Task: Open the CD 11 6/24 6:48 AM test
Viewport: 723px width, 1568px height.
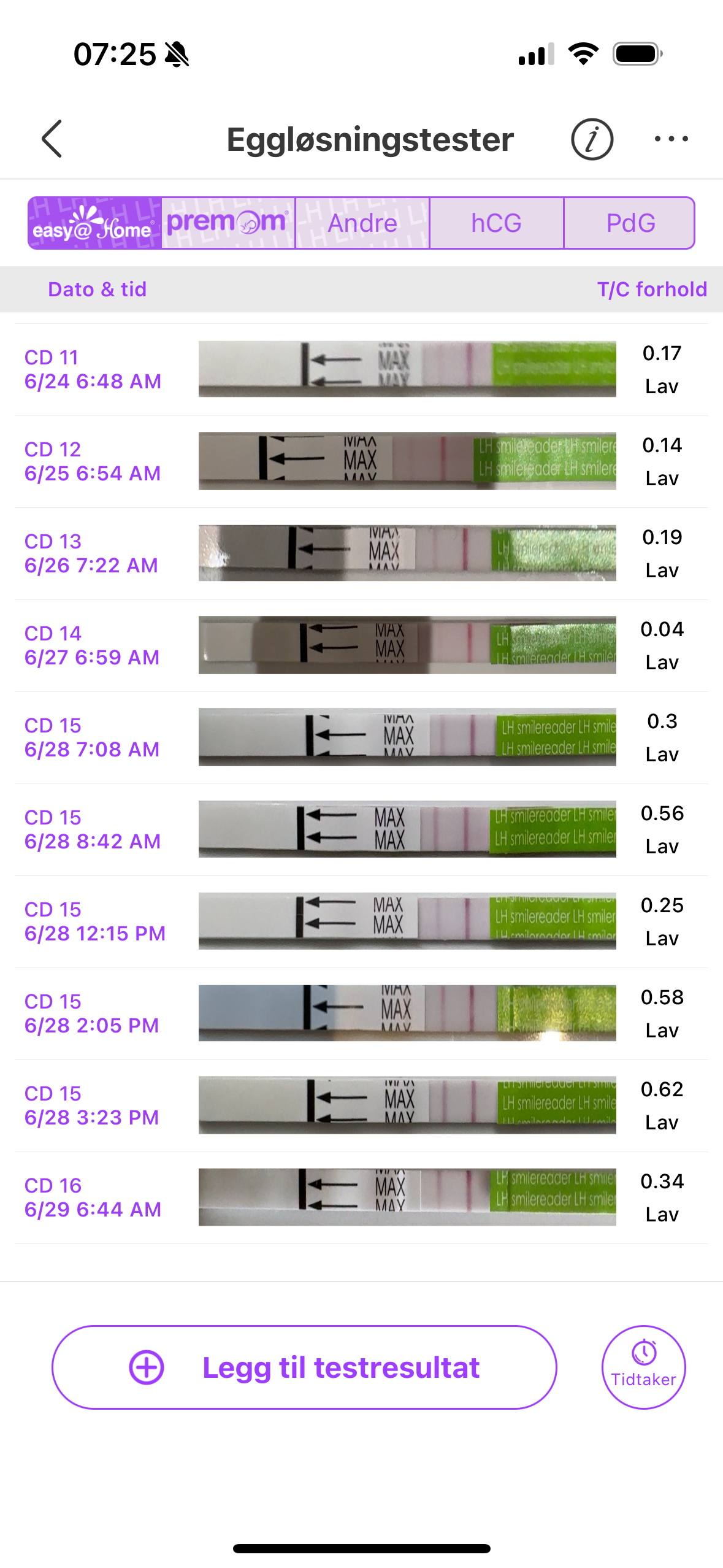Action: [361, 369]
